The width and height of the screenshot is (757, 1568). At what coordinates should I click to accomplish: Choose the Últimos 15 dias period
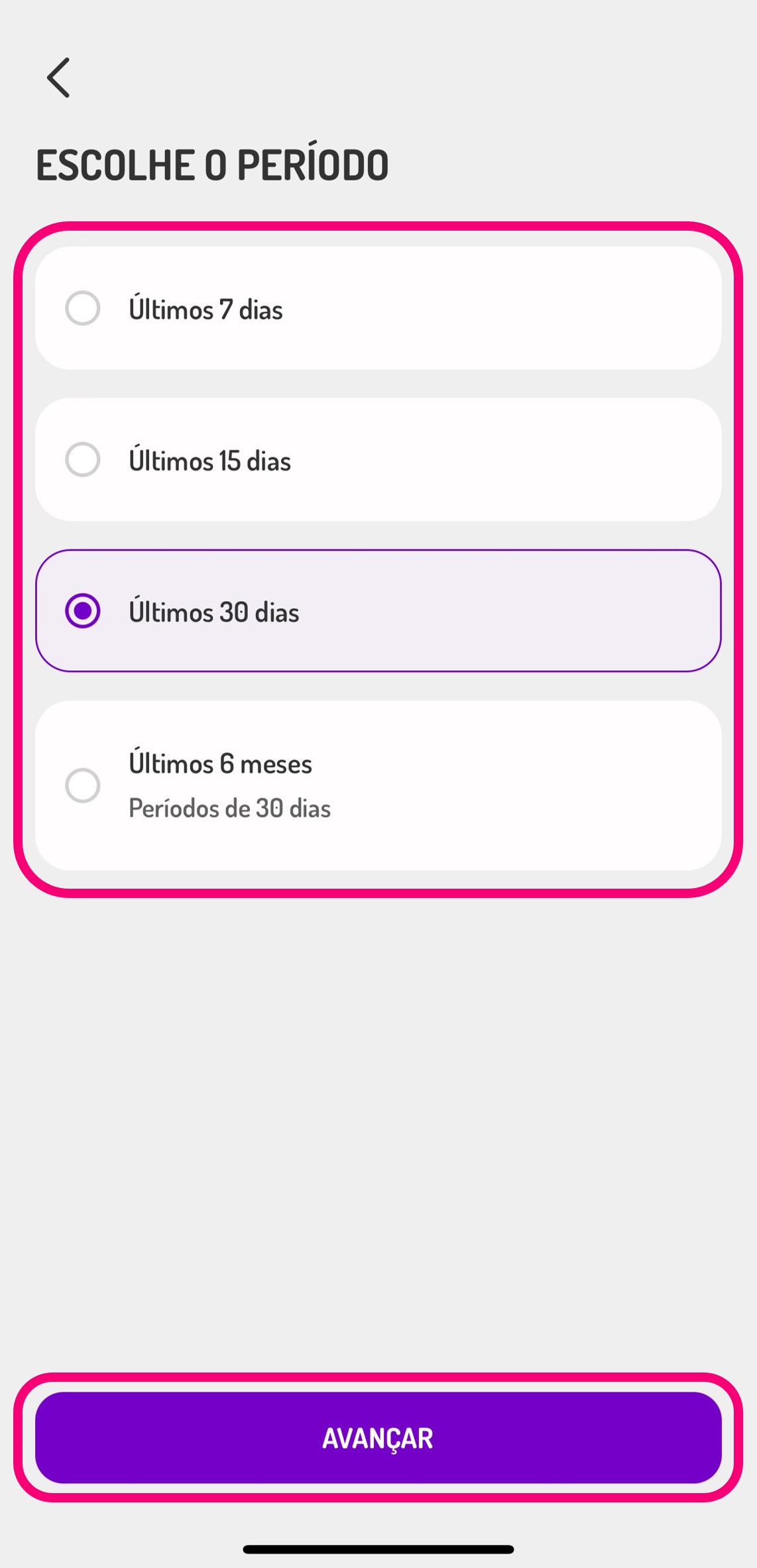[378, 459]
